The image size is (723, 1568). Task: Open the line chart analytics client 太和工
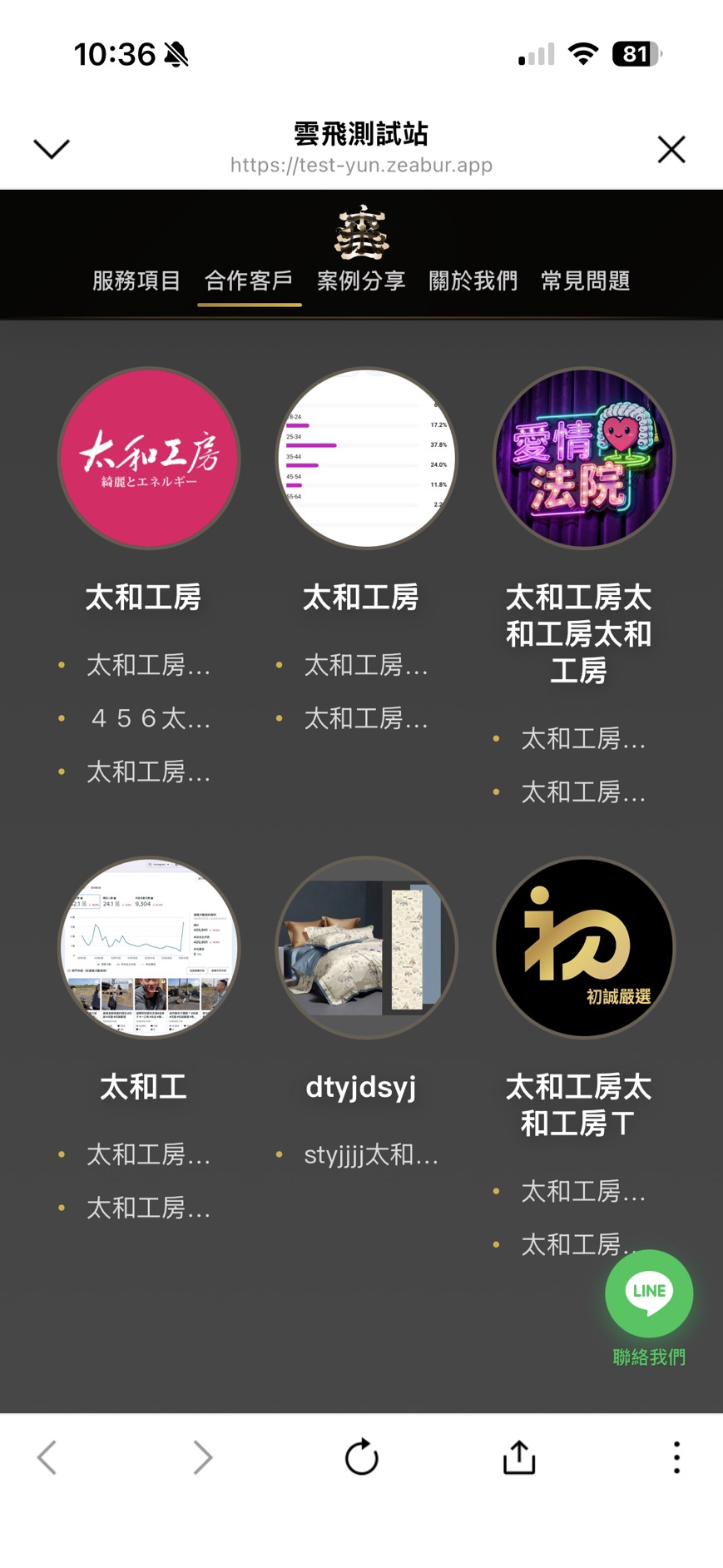coord(149,948)
